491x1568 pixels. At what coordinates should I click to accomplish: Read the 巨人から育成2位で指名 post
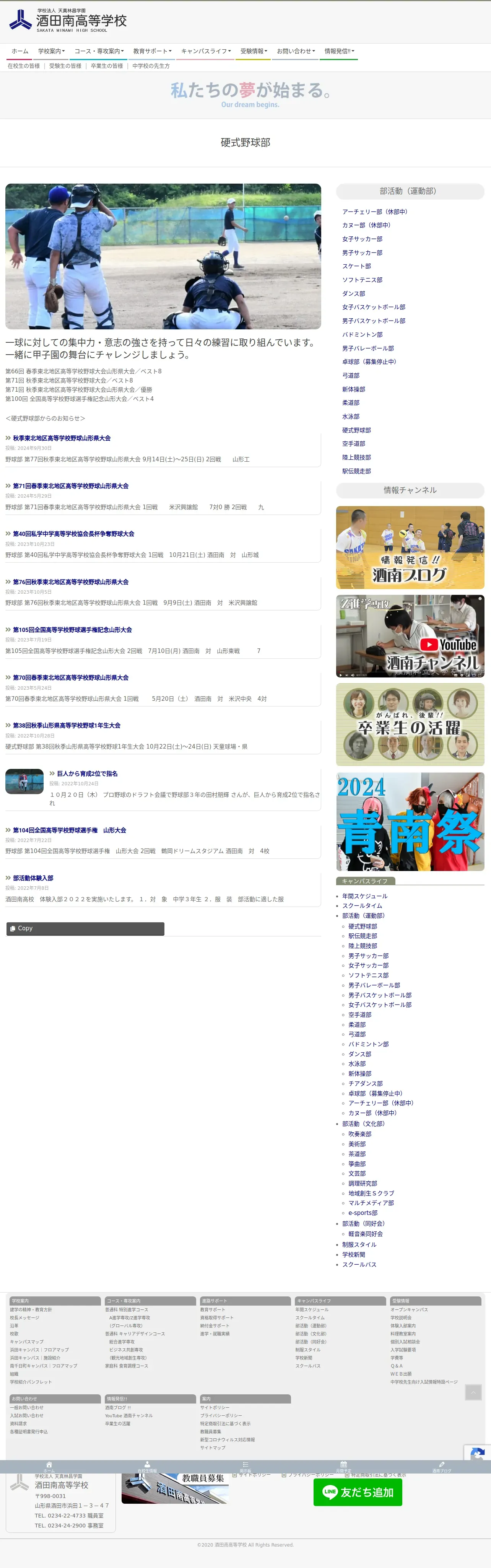tap(87, 773)
